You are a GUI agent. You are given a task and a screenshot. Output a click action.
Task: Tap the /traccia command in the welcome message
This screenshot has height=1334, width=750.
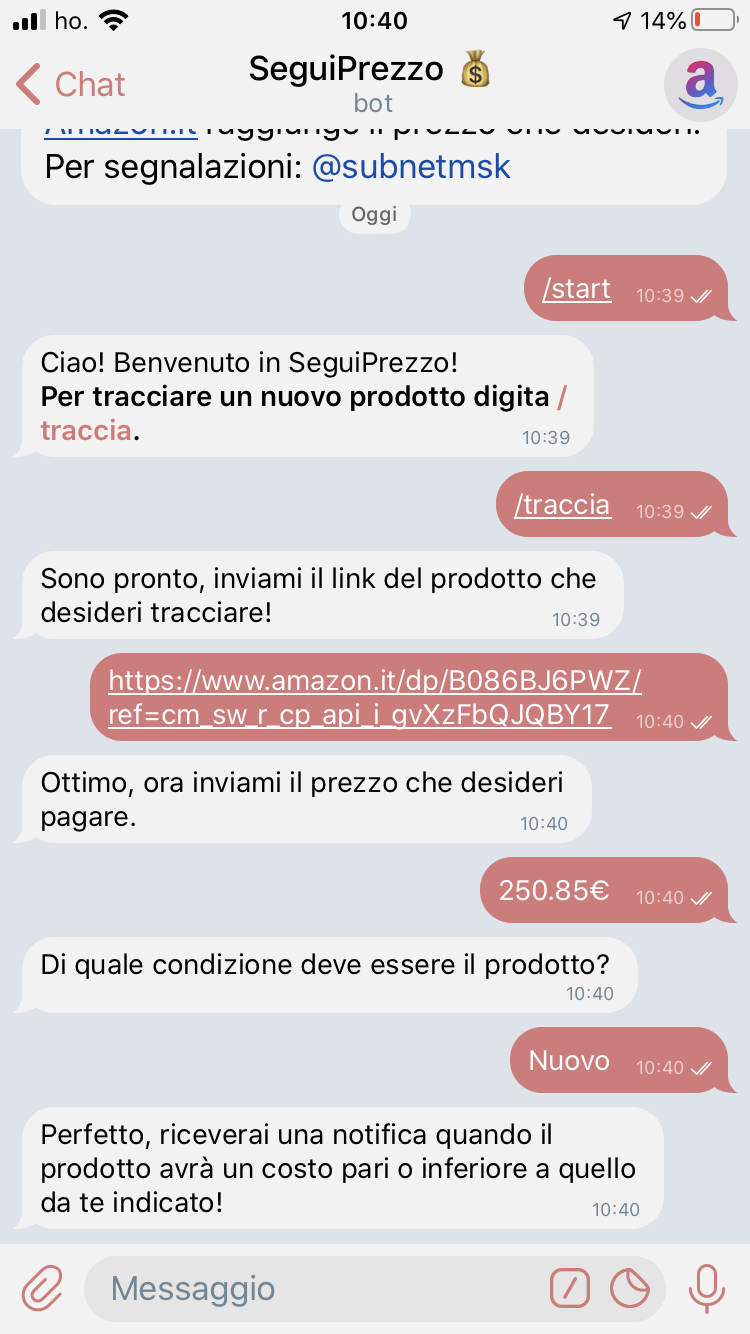(86, 430)
